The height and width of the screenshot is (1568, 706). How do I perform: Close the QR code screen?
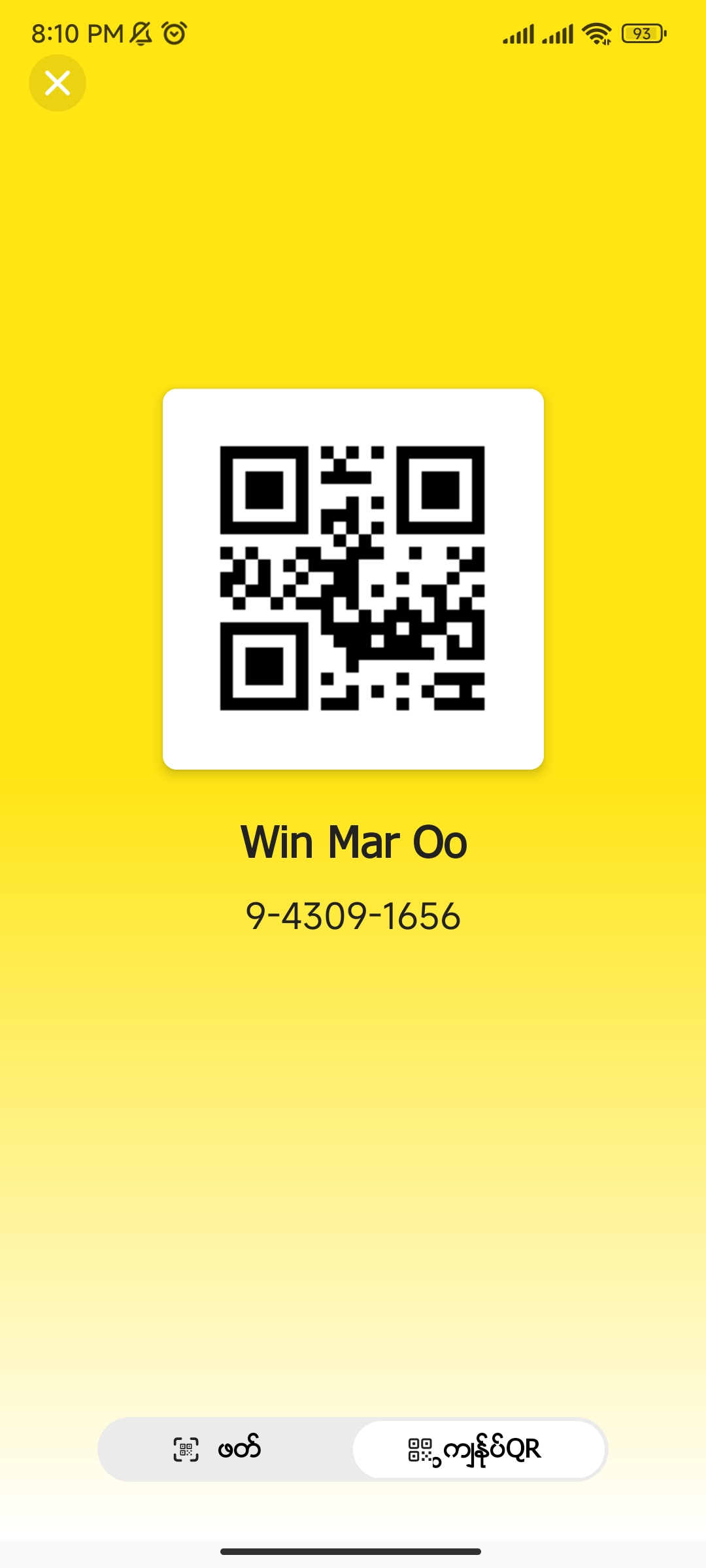(x=58, y=83)
